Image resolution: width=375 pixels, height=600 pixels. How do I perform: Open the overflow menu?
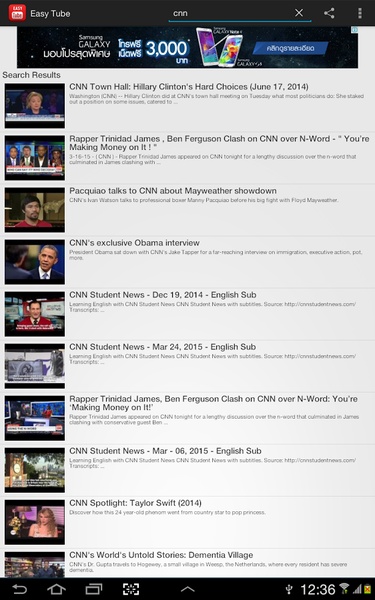pyautogui.click(x=360, y=13)
